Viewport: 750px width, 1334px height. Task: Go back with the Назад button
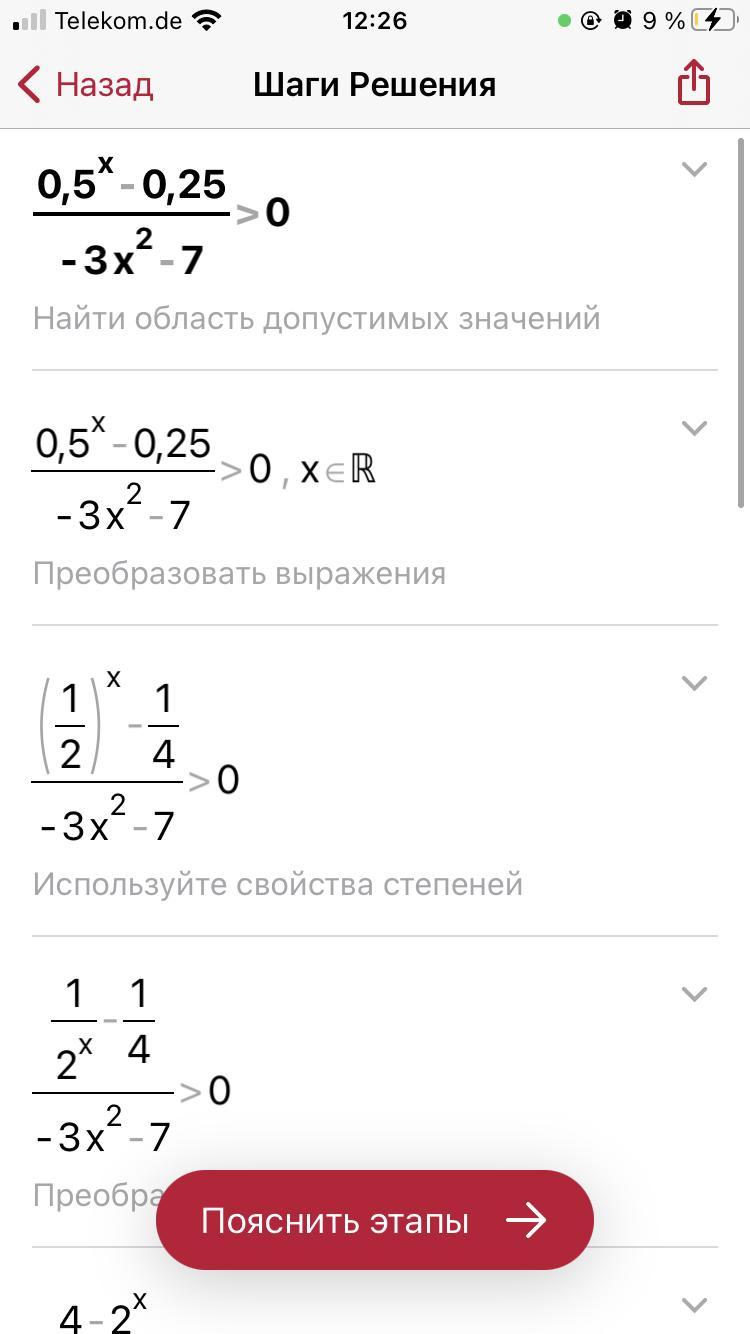tap(86, 85)
